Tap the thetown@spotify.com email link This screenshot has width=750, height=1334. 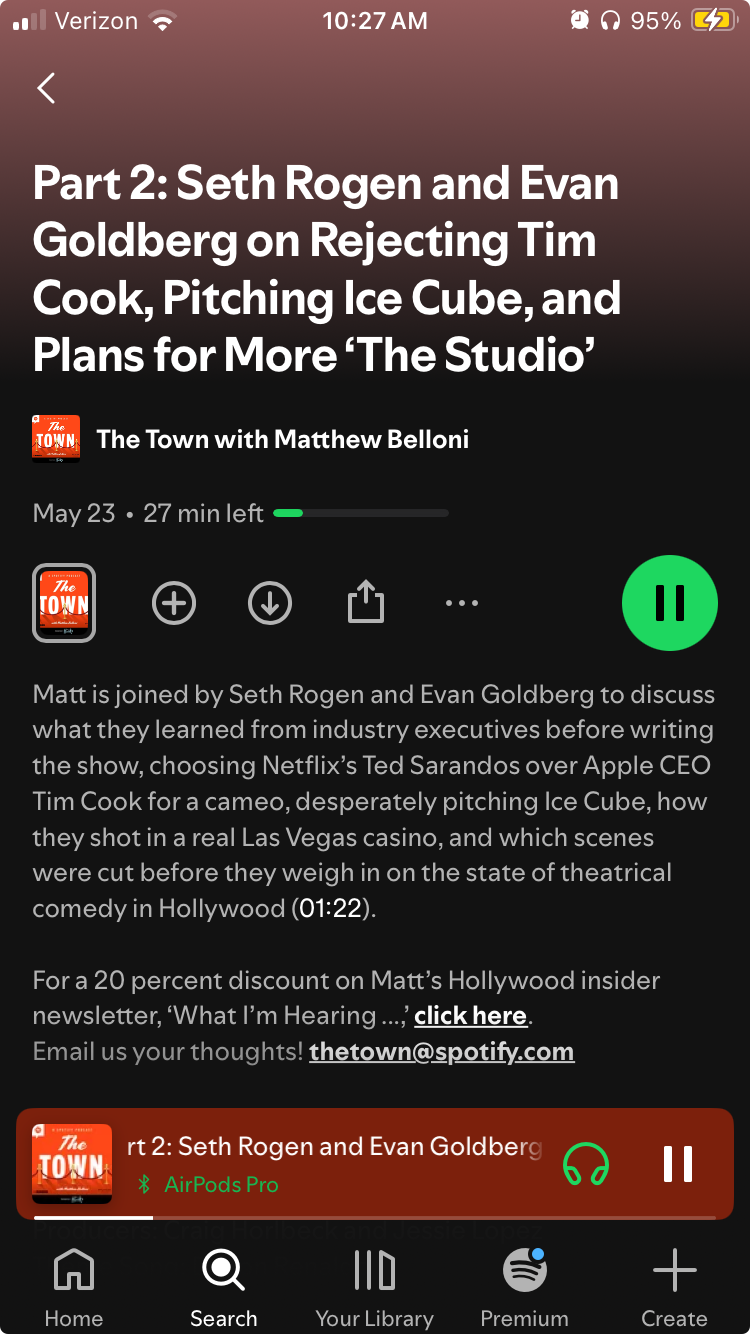(x=442, y=1052)
